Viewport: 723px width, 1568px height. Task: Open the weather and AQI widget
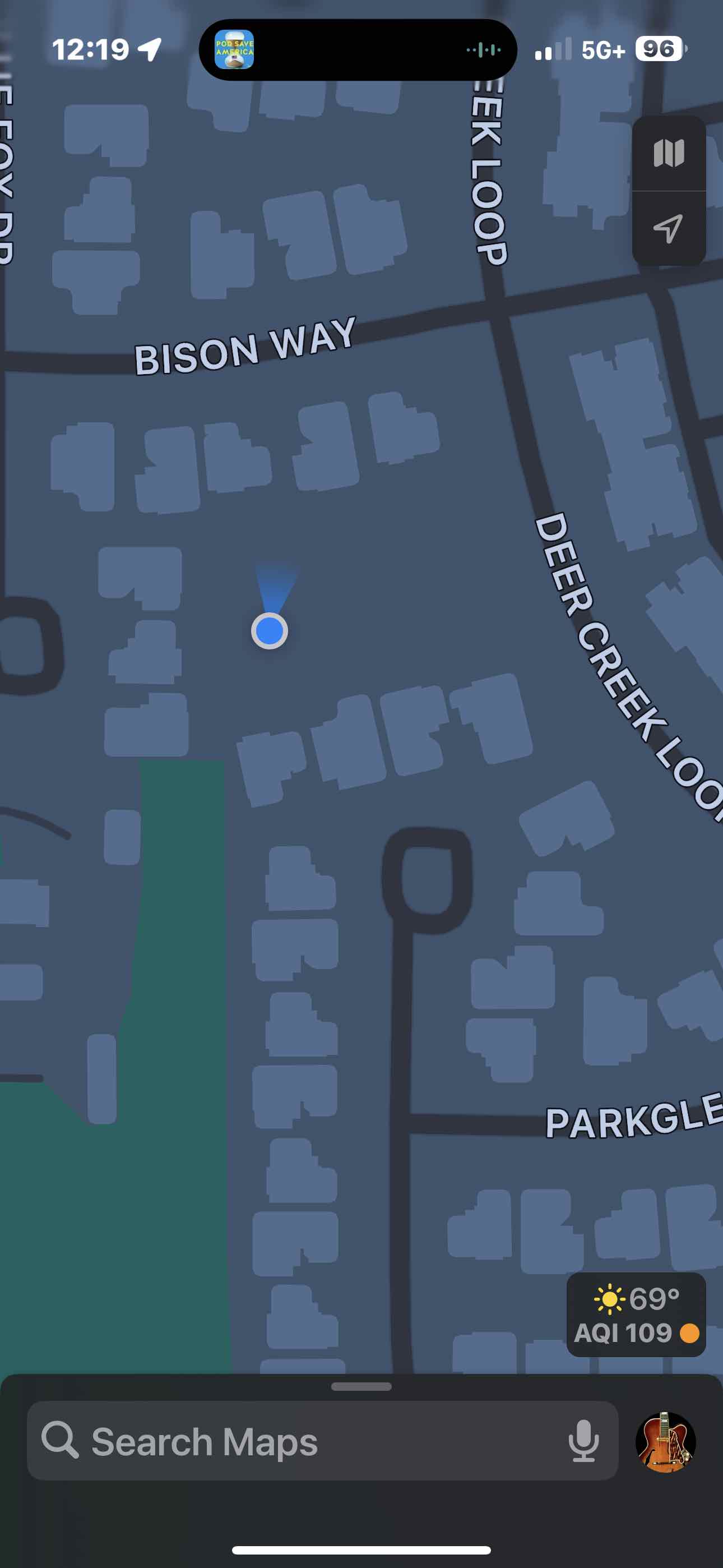click(x=636, y=1314)
